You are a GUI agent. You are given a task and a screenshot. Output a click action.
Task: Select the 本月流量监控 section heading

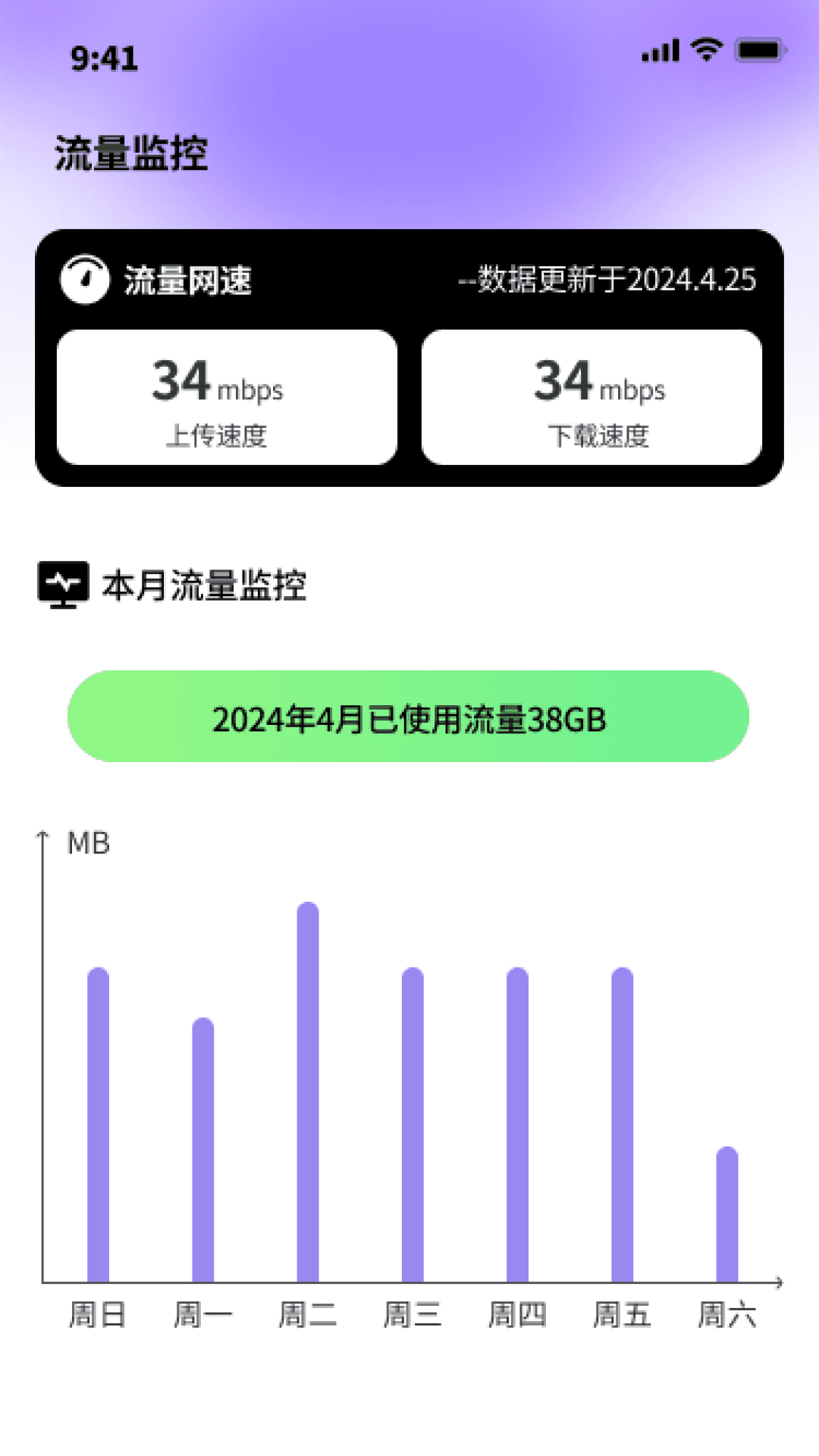coord(205,584)
